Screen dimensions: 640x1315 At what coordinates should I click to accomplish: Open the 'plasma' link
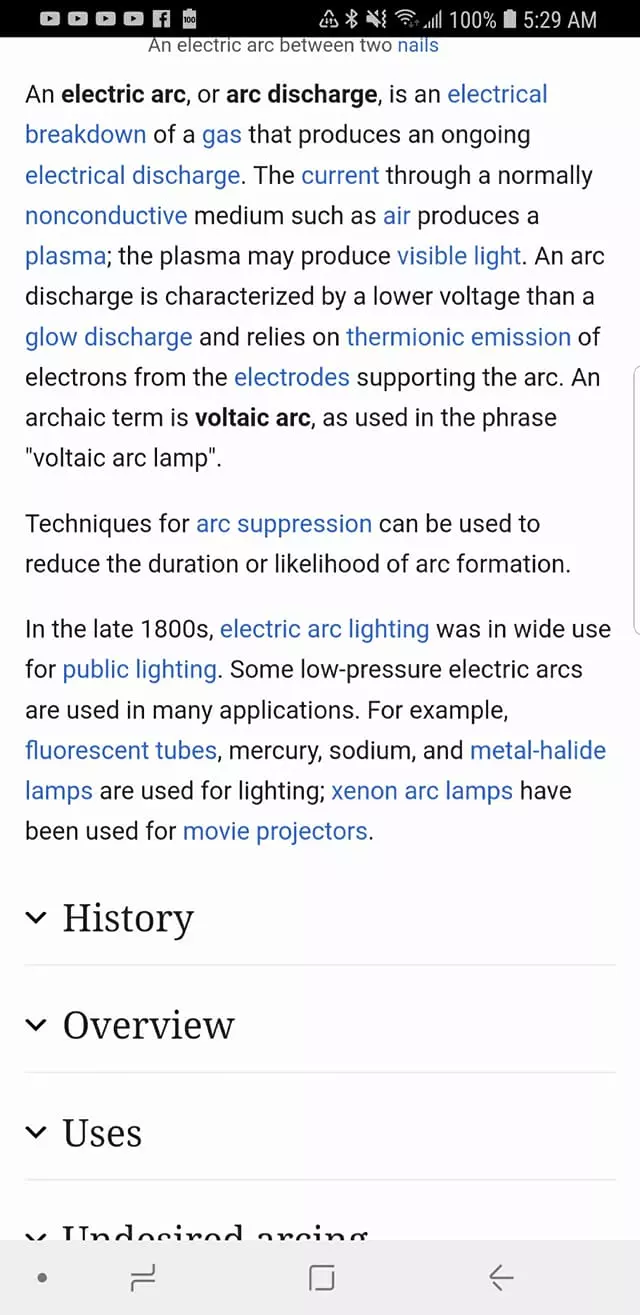(65, 256)
